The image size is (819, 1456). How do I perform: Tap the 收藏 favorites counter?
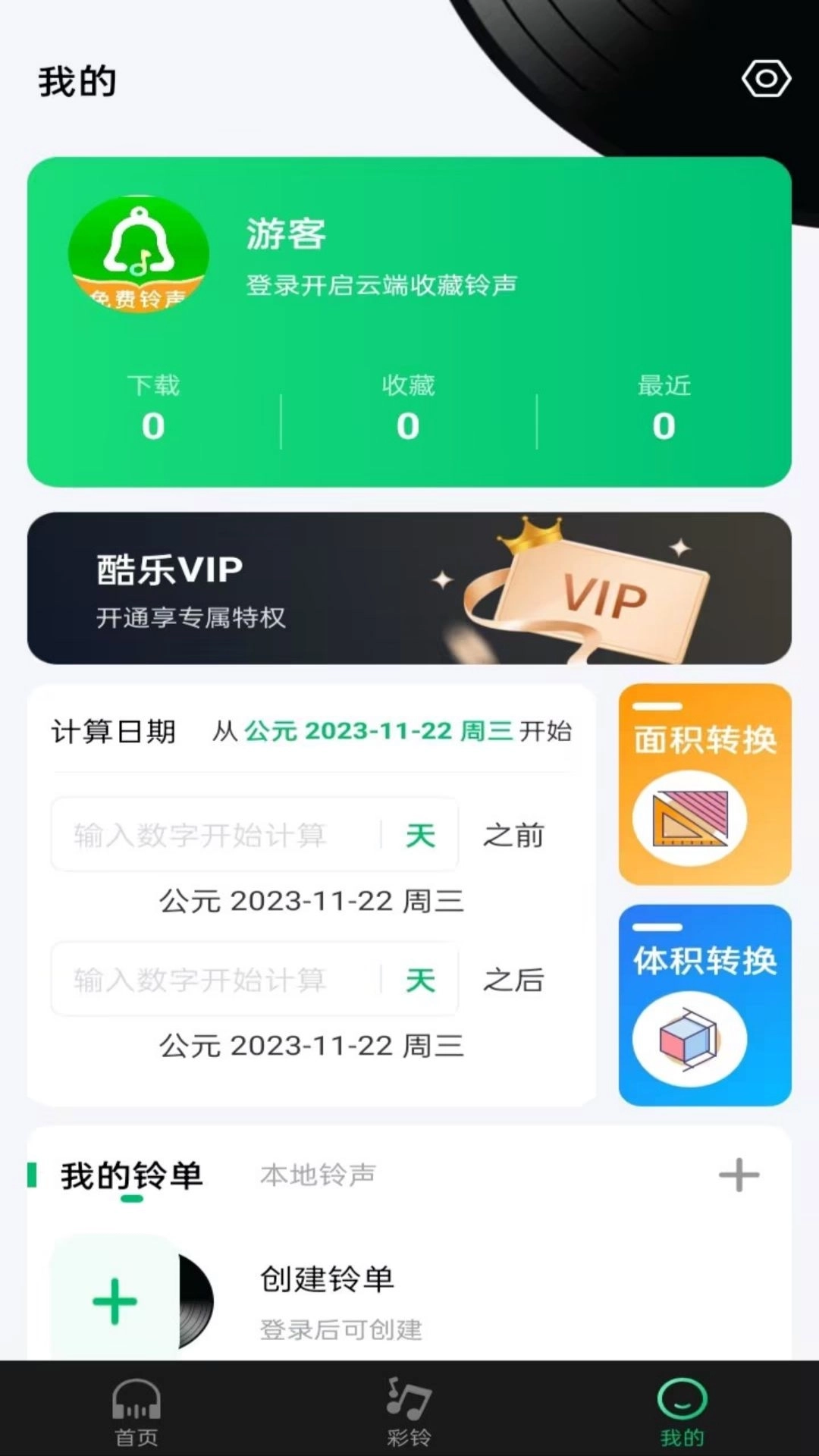pyautogui.click(x=408, y=407)
